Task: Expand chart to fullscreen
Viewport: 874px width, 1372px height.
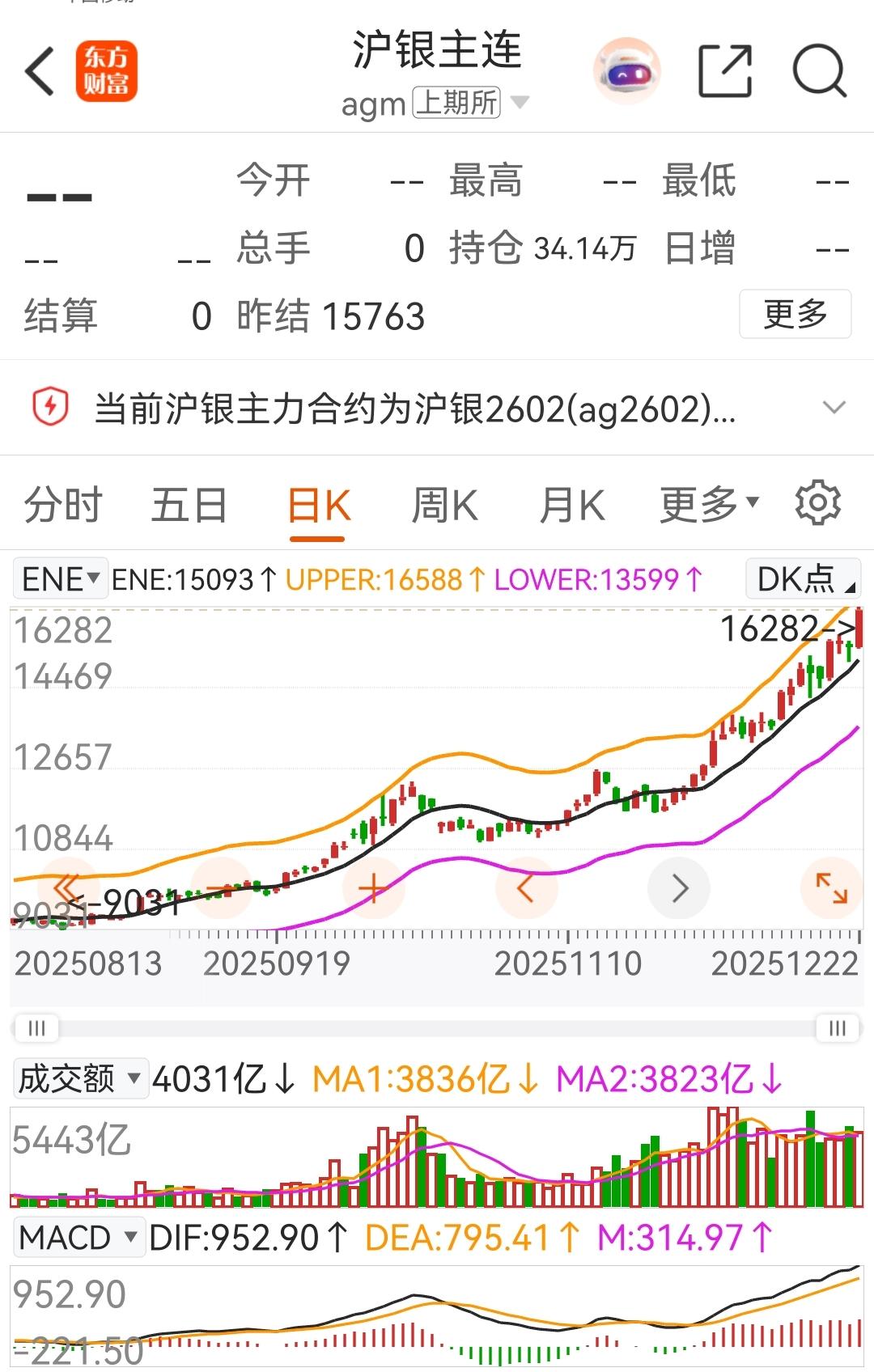Action: tap(831, 888)
